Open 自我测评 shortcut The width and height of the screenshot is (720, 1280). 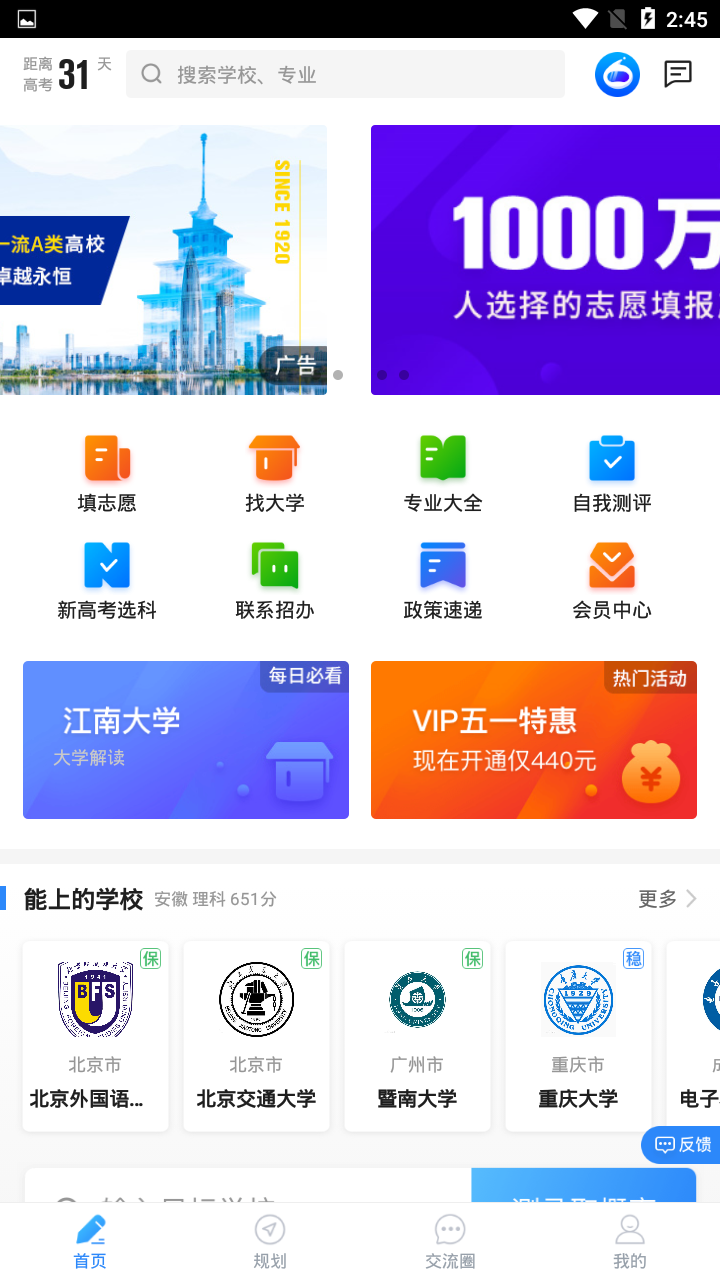click(612, 474)
